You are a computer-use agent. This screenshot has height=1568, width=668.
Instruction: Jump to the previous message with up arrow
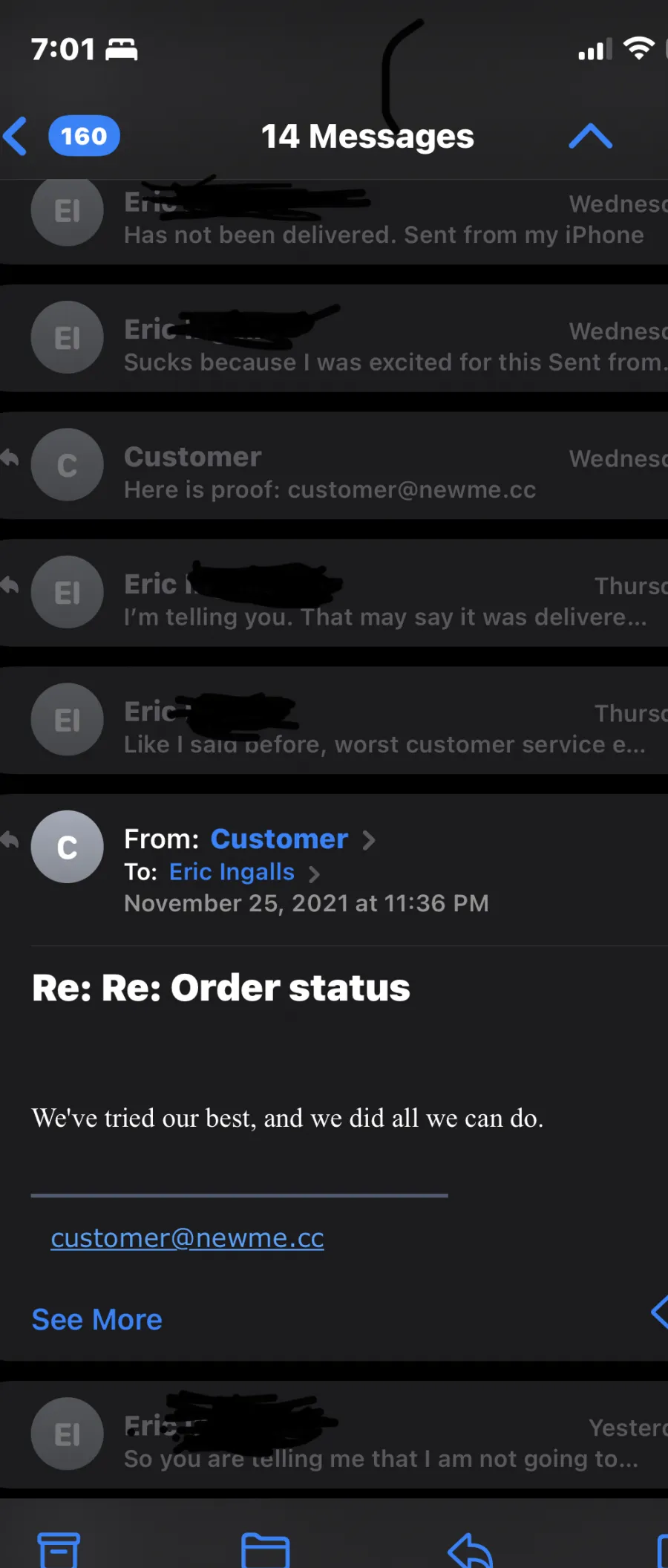tap(590, 137)
